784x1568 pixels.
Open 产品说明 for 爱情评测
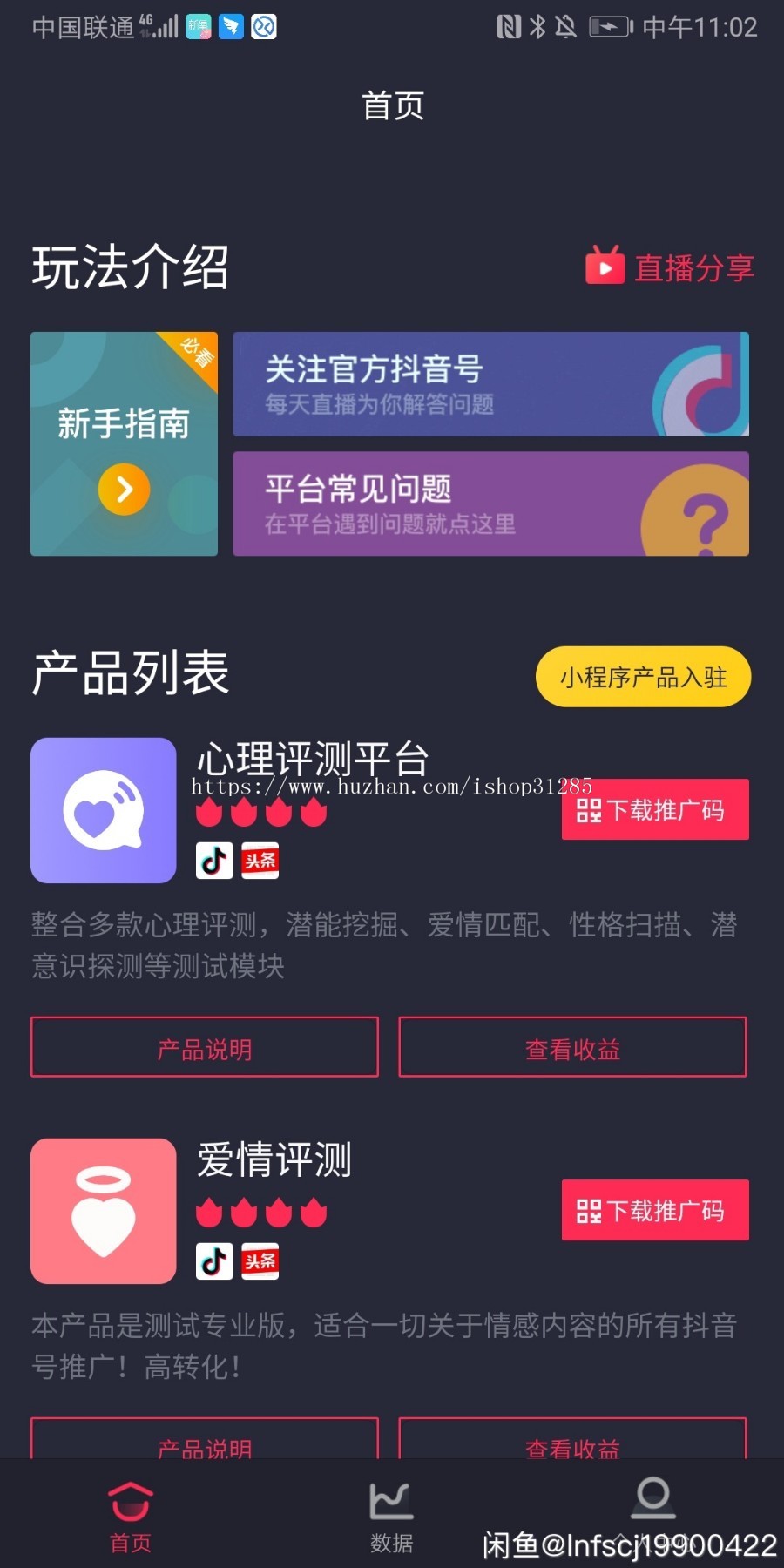[x=204, y=1446]
